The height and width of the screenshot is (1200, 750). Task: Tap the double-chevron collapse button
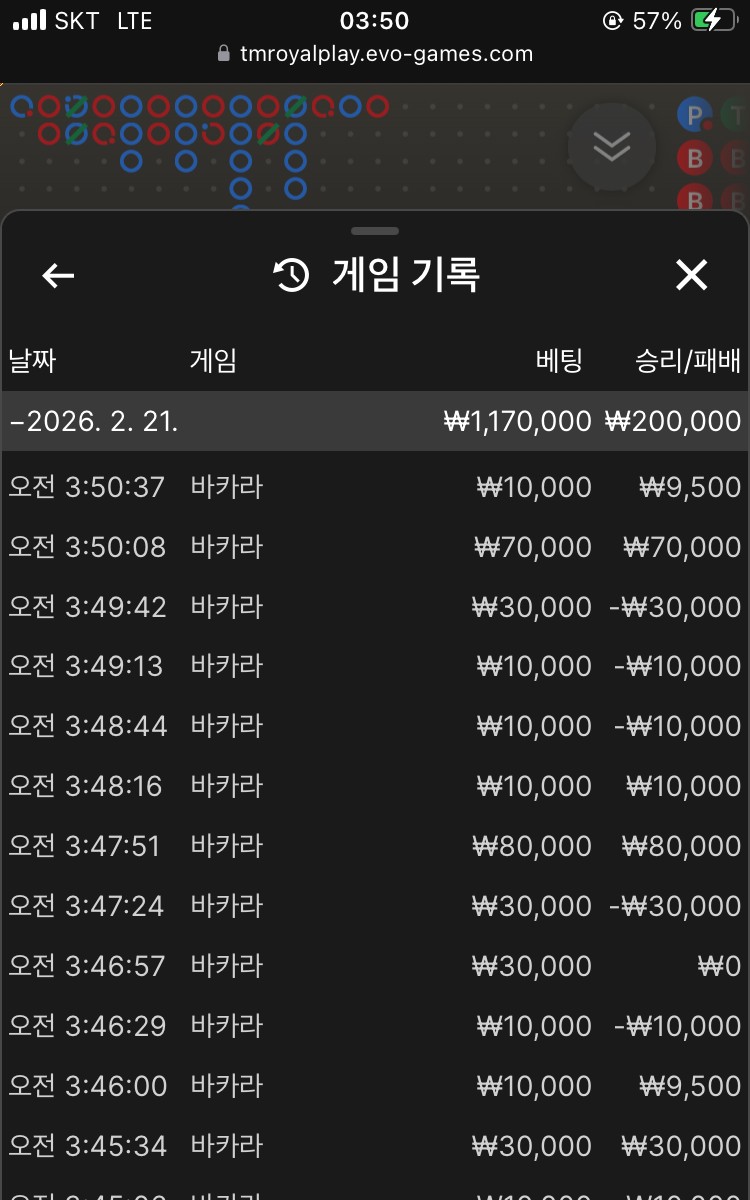click(611, 147)
